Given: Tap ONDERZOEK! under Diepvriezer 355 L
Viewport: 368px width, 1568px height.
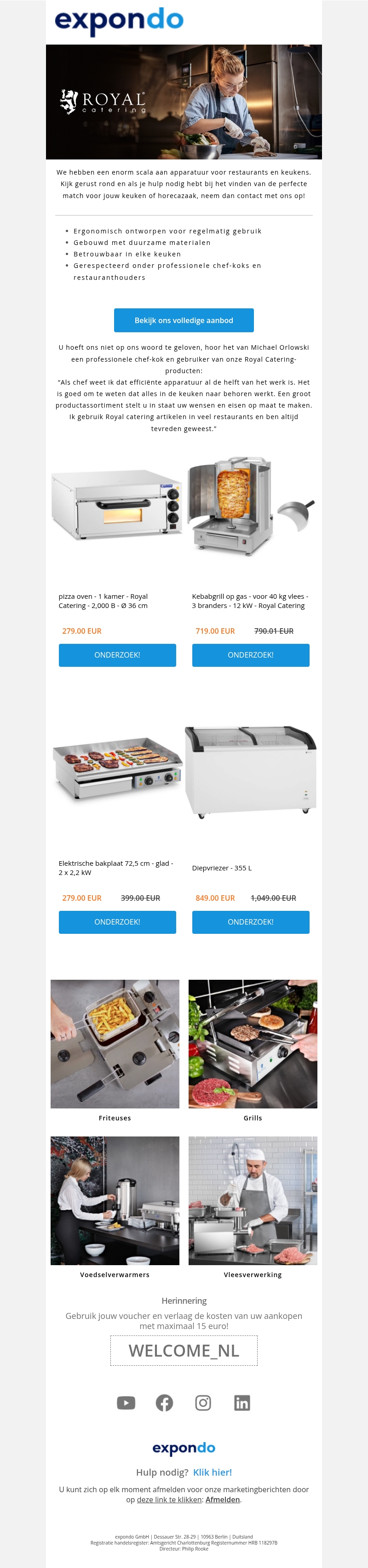Looking at the screenshot, I should click(250, 921).
